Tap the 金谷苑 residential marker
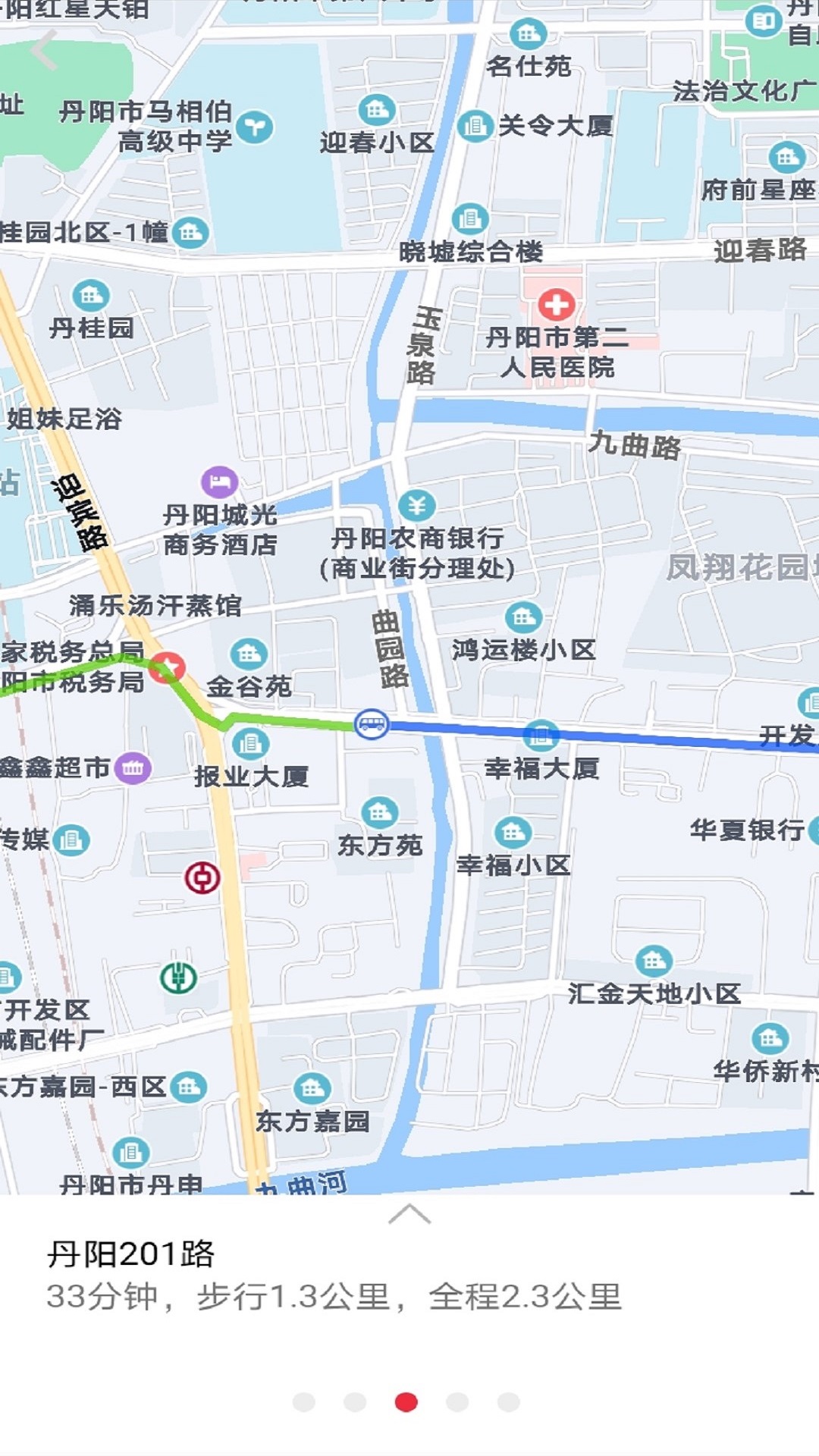 pos(249,654)
